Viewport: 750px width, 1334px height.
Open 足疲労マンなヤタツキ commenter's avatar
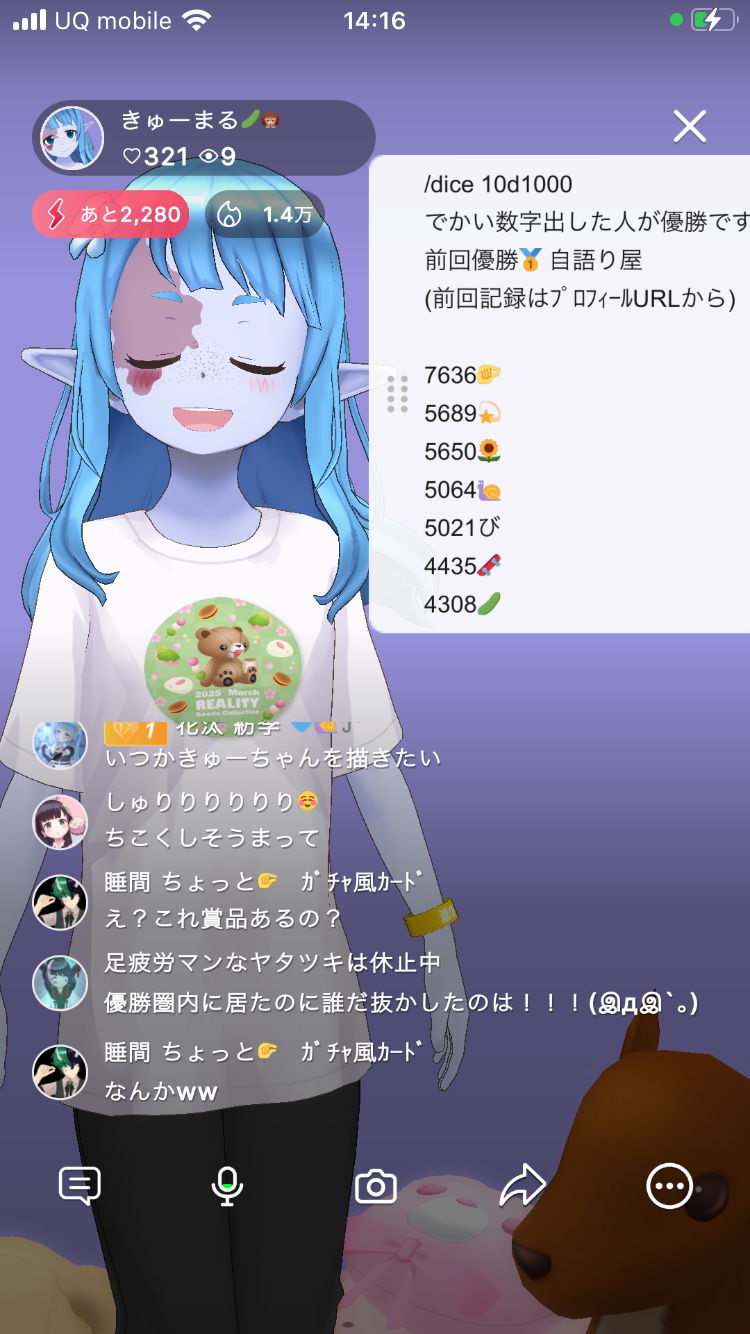pyautogui.click(x=60, y=982)
